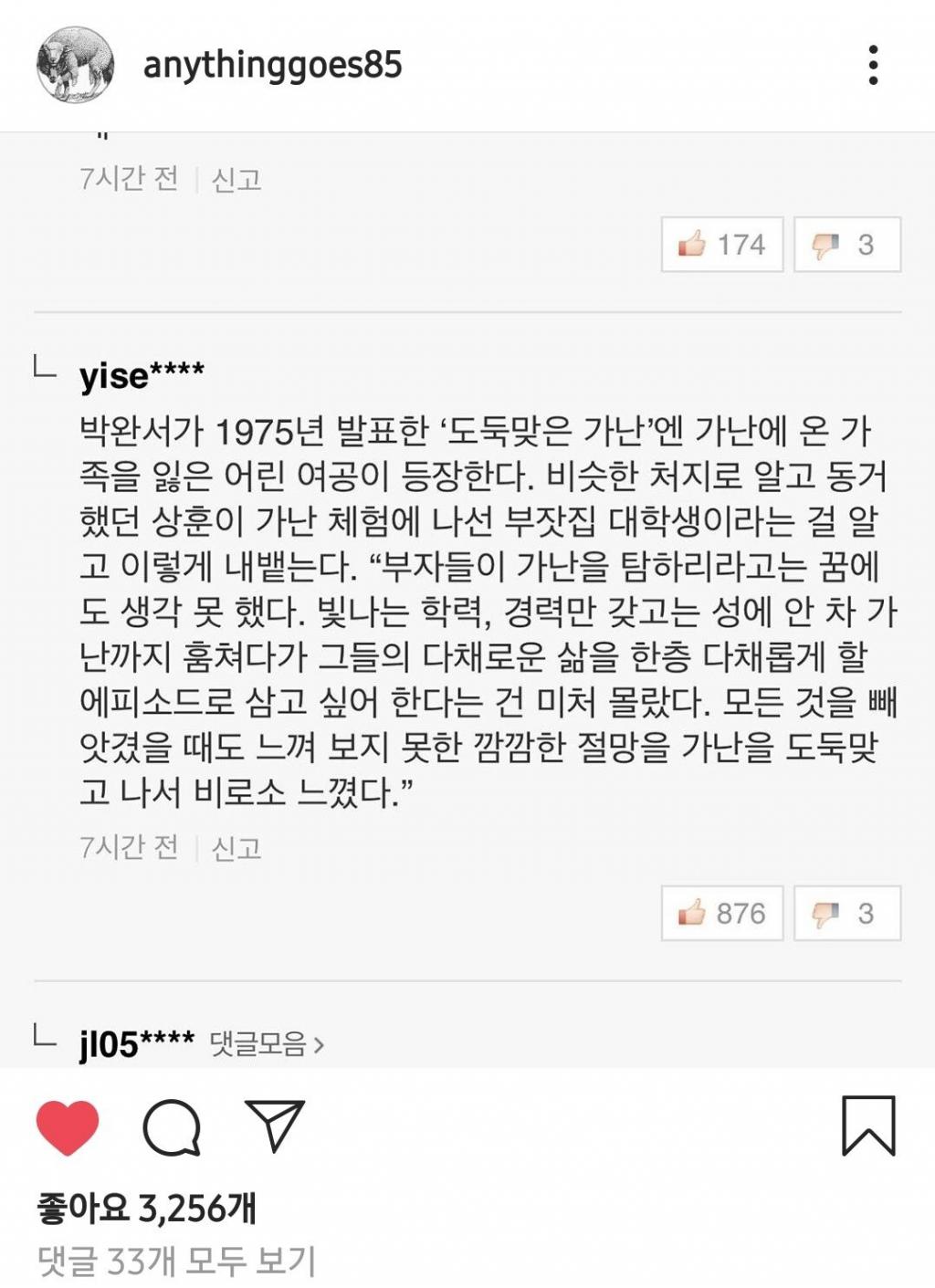The width and height of the screenshot is (935, 1288).
Task: Open the anythinggoes85 username link
Action: click(272, 65)
